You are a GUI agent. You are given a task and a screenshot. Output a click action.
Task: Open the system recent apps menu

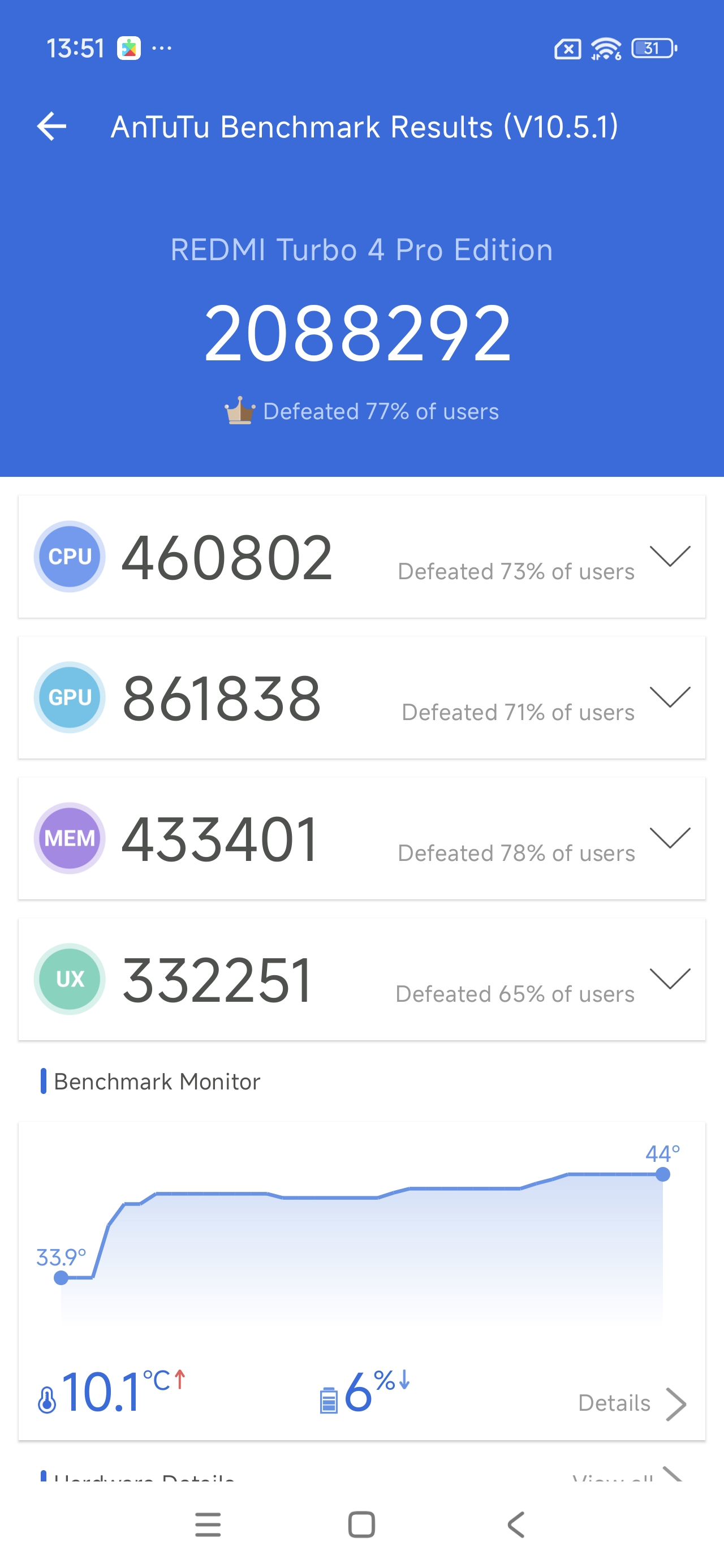click(x=208, y=1524)
